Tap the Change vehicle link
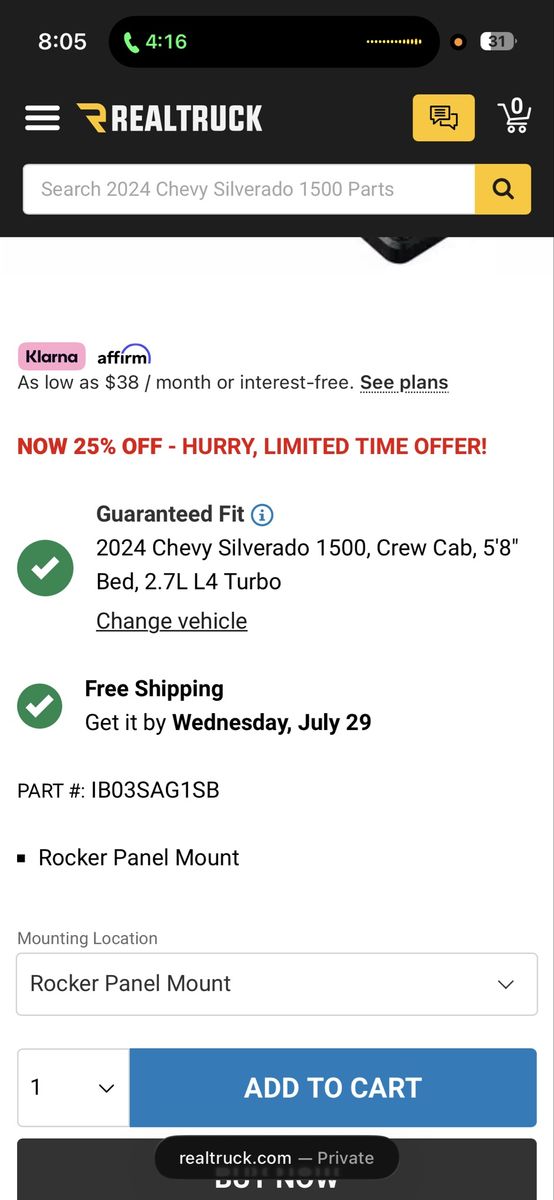The height and width of the screenshot is (1200, 554). (x=171, y=621)
